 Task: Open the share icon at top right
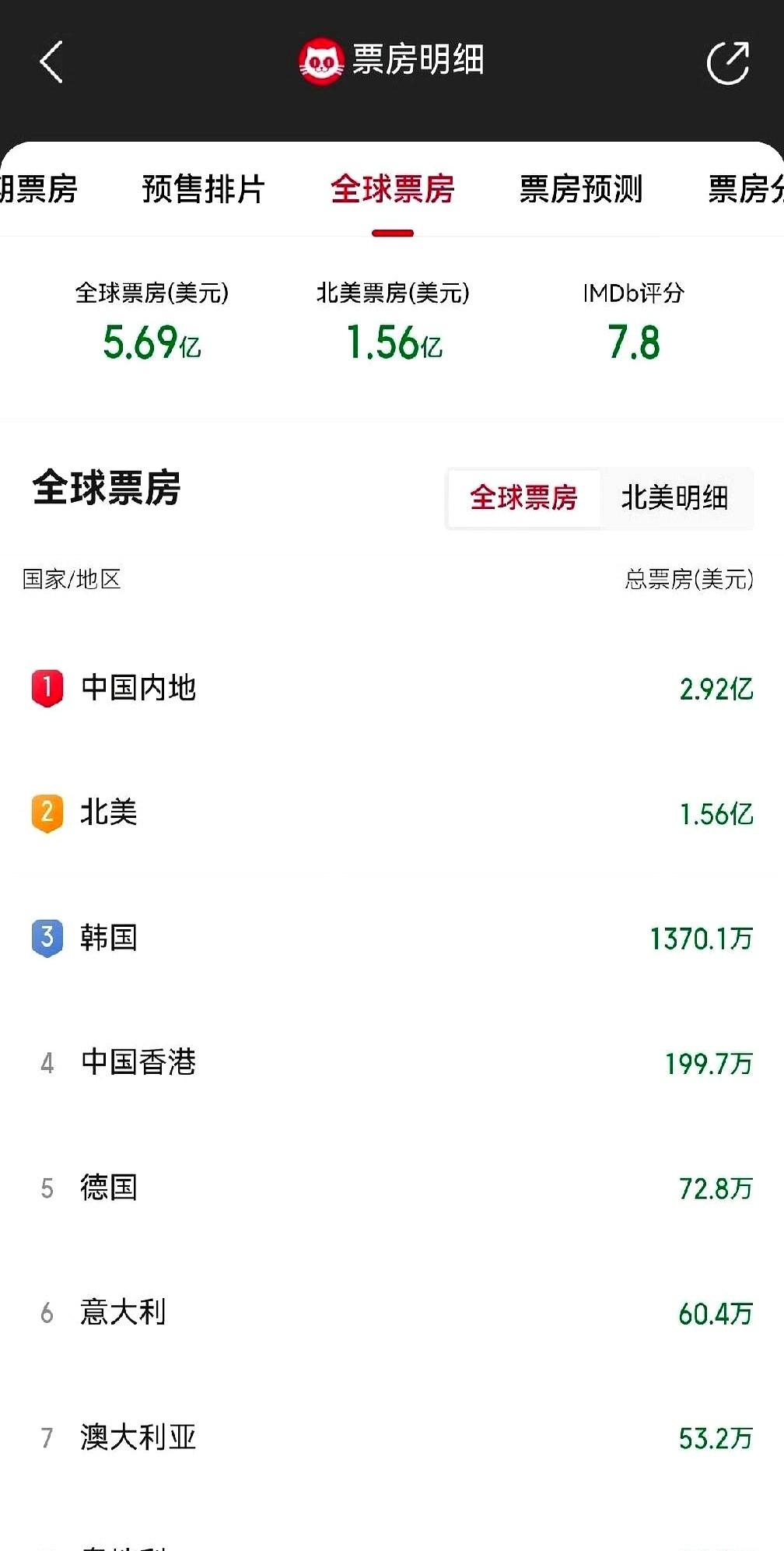(x=726, y=62)
